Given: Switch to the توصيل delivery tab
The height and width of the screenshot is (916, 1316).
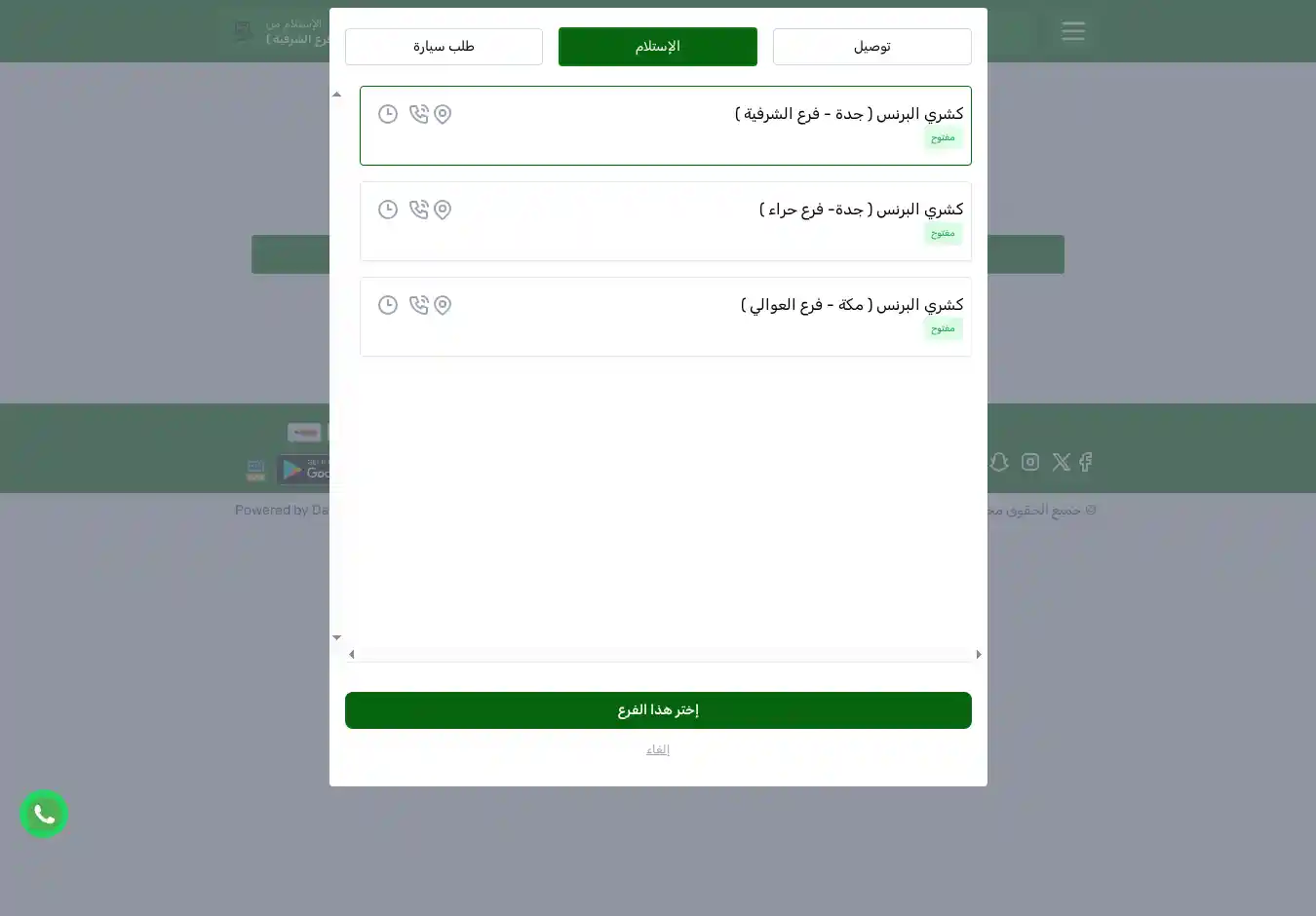Looking at the screenshot, I should tap(871, 47).
